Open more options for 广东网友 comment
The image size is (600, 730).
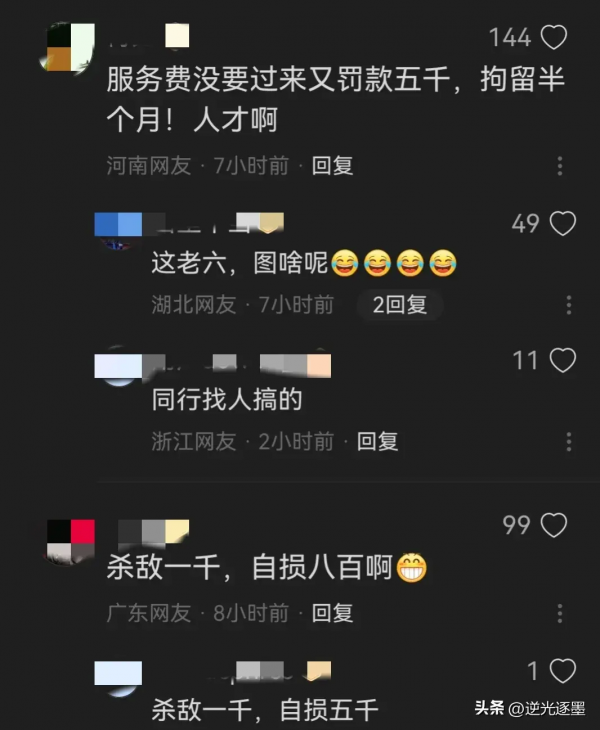click(x=560, y=613)
